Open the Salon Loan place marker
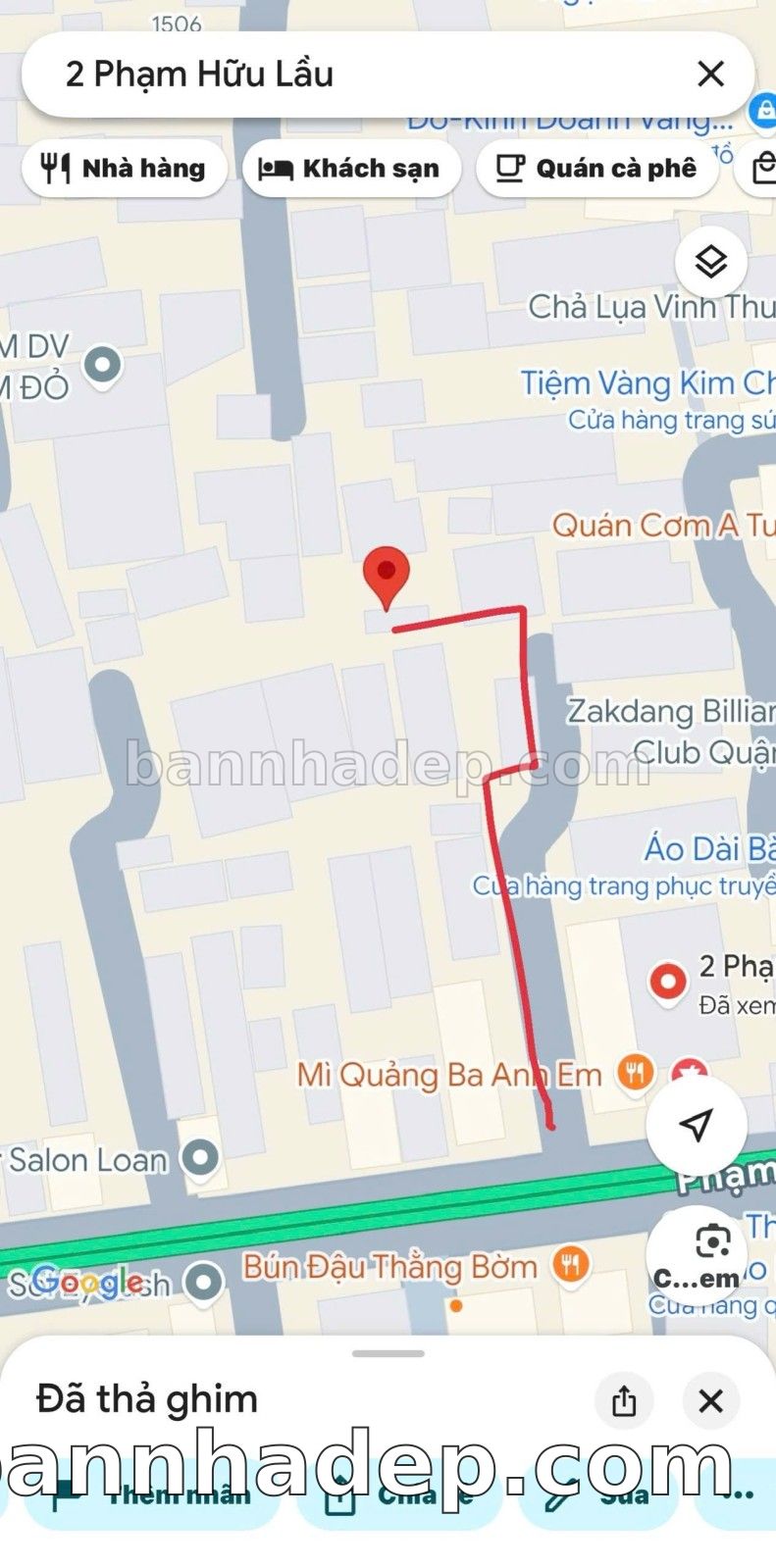This screenshot has width=776, height=1568. pos(201,1158)
